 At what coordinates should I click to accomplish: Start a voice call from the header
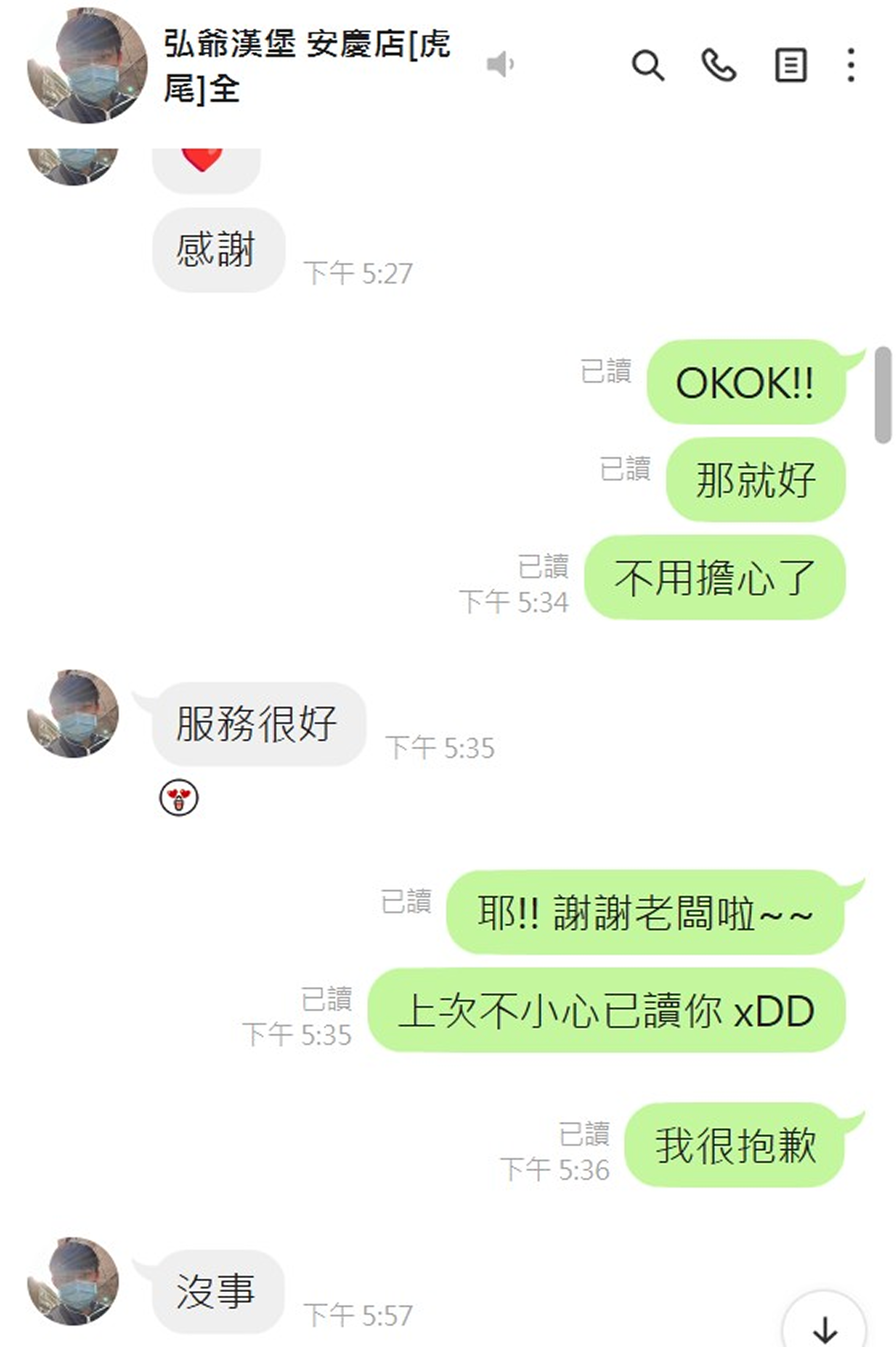(x=719, y=65)
